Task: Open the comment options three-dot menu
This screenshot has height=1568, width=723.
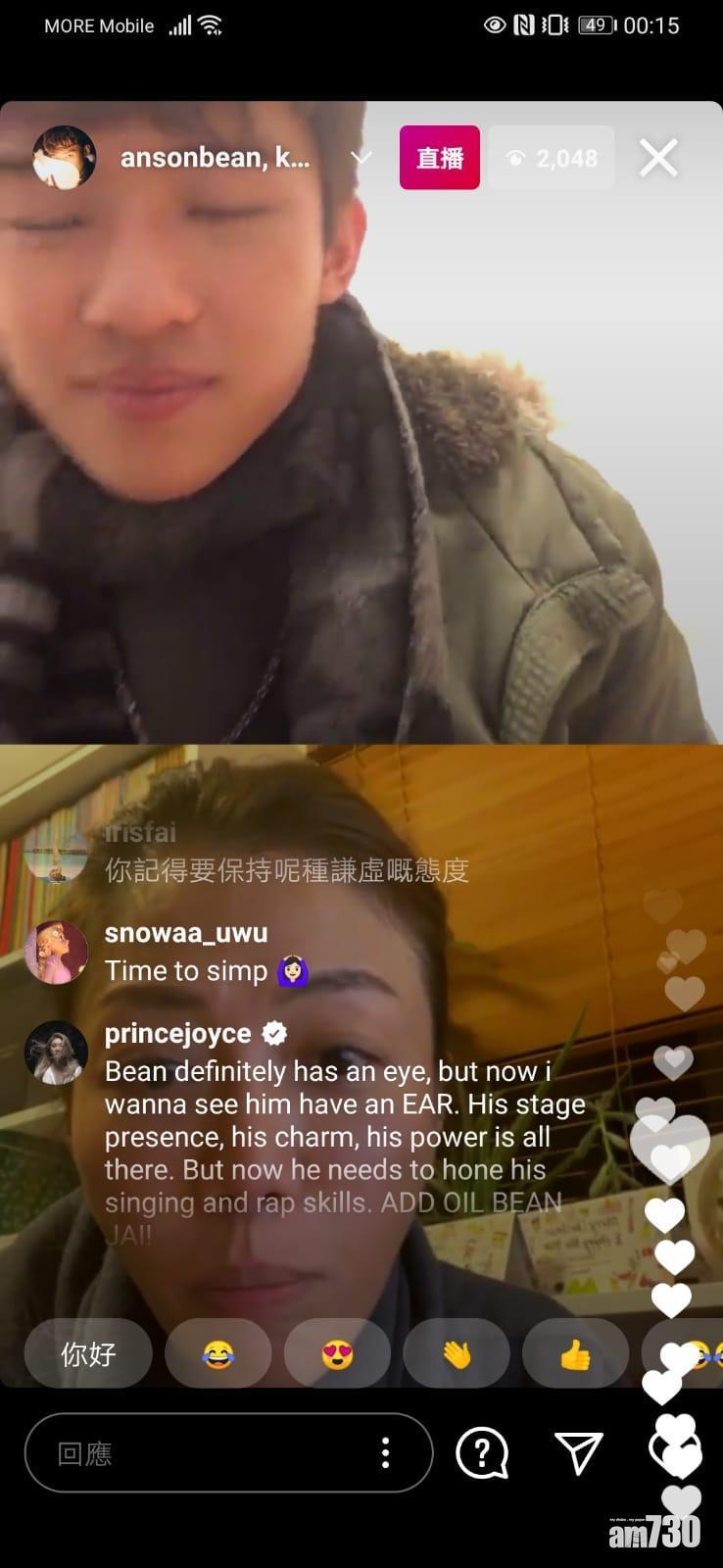Action: (x=386, y=1452)
